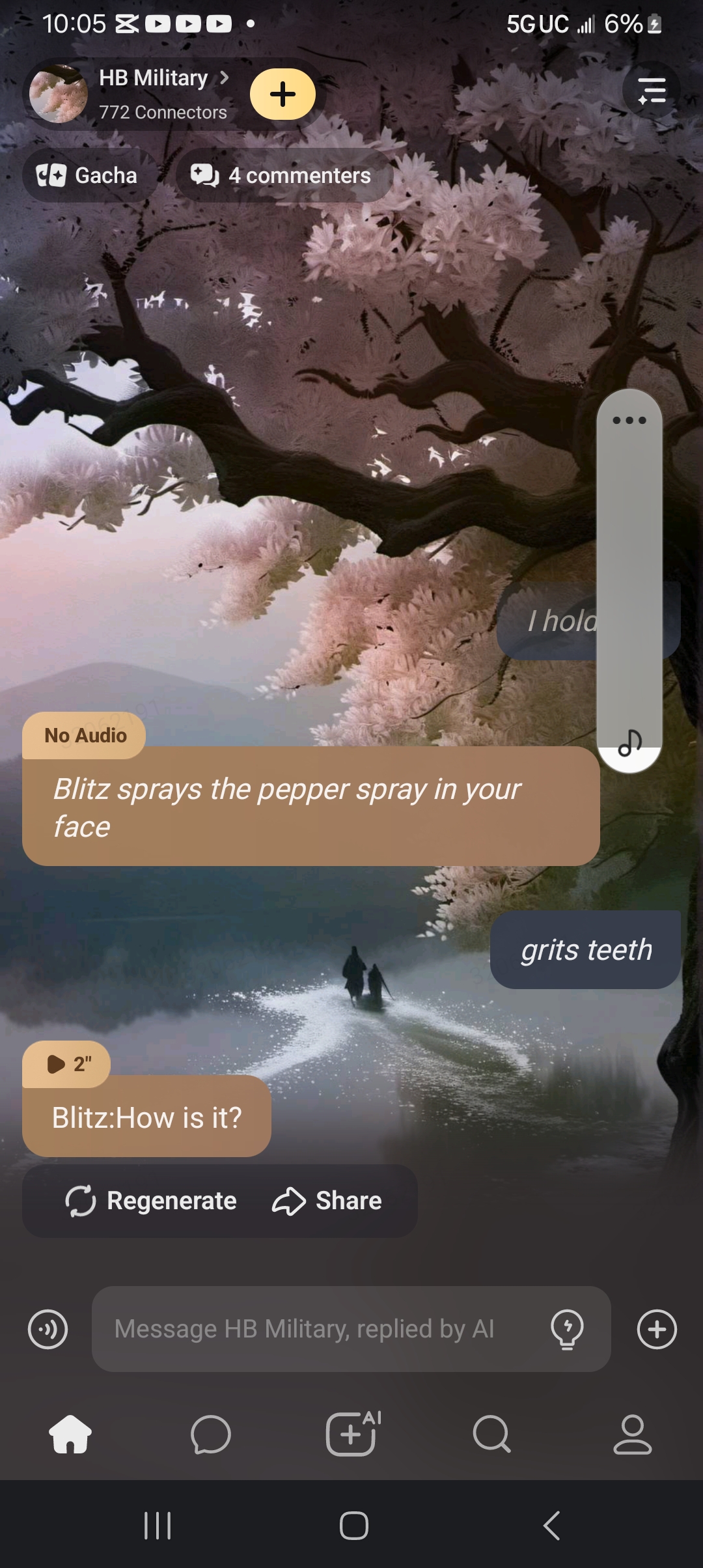Open the three-dots on the volume panel

(629, 420)
